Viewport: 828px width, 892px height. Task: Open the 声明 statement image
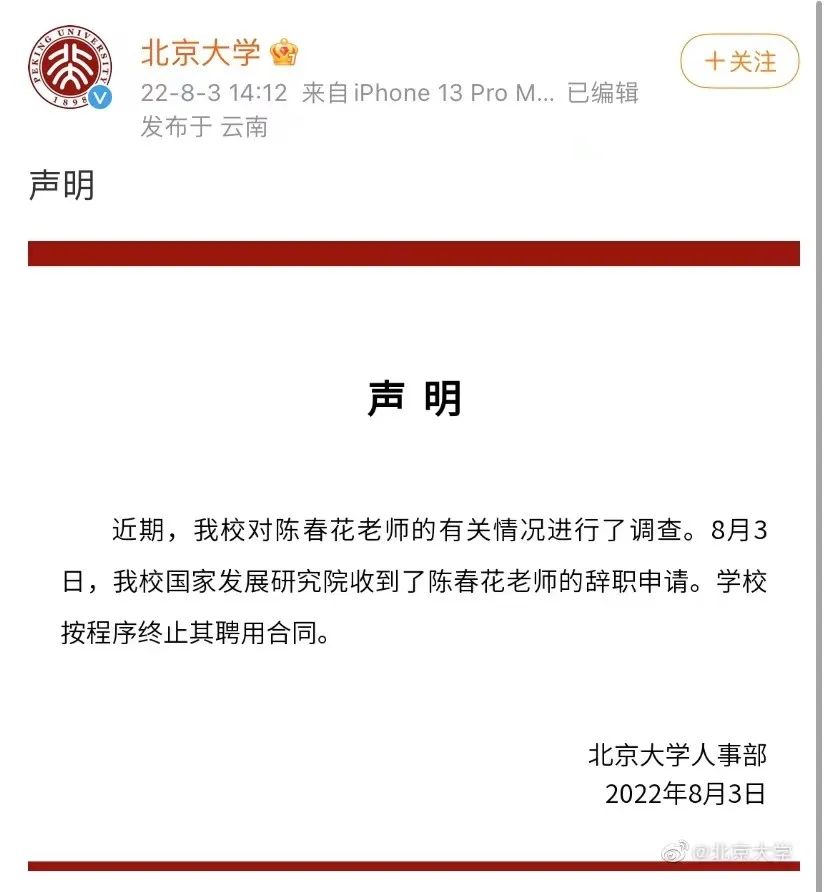tap(414, 560)
